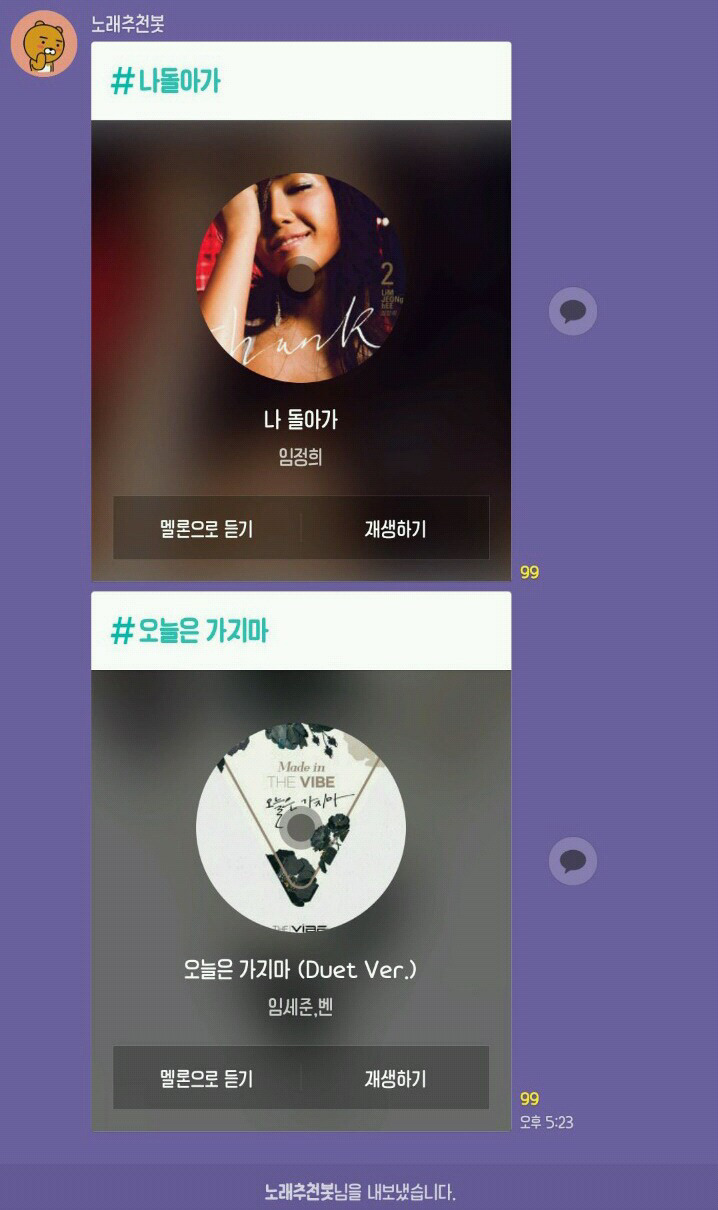Tap 재생하기 for 나 돌아가
This screenshot has width=718, height=1210.
(395, 529)
